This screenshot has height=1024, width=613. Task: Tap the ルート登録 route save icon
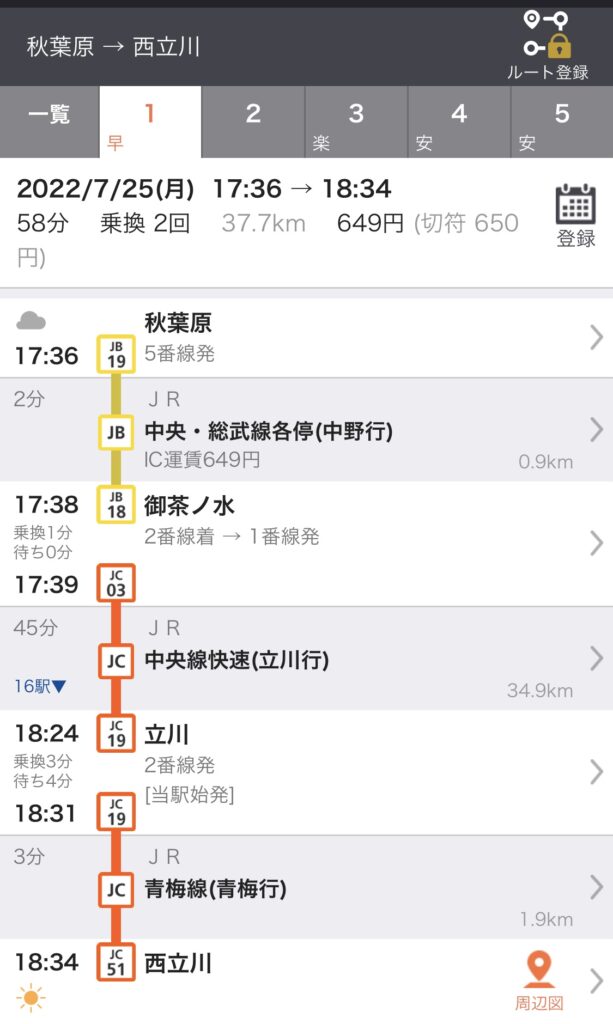(546, 45)
